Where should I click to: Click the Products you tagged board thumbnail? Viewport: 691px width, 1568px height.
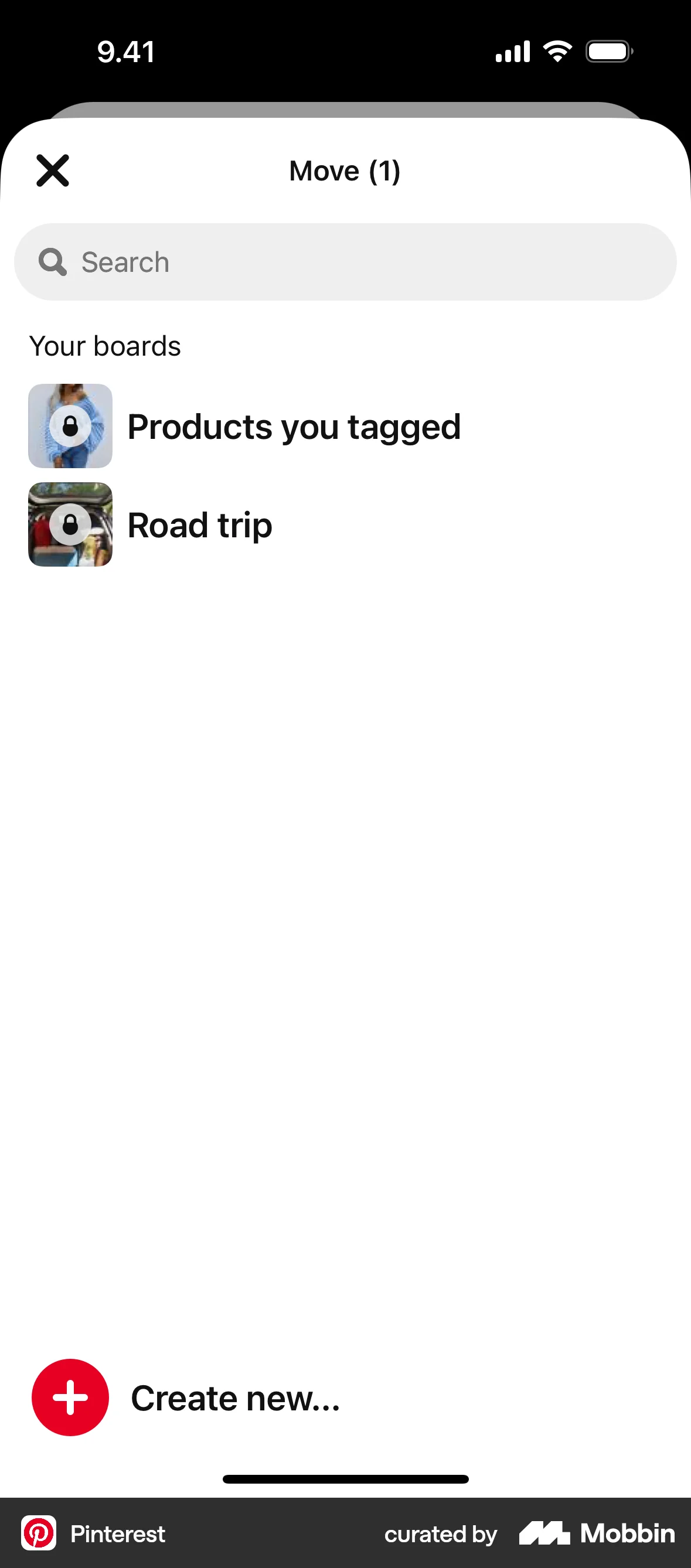(x=70, y=425)
